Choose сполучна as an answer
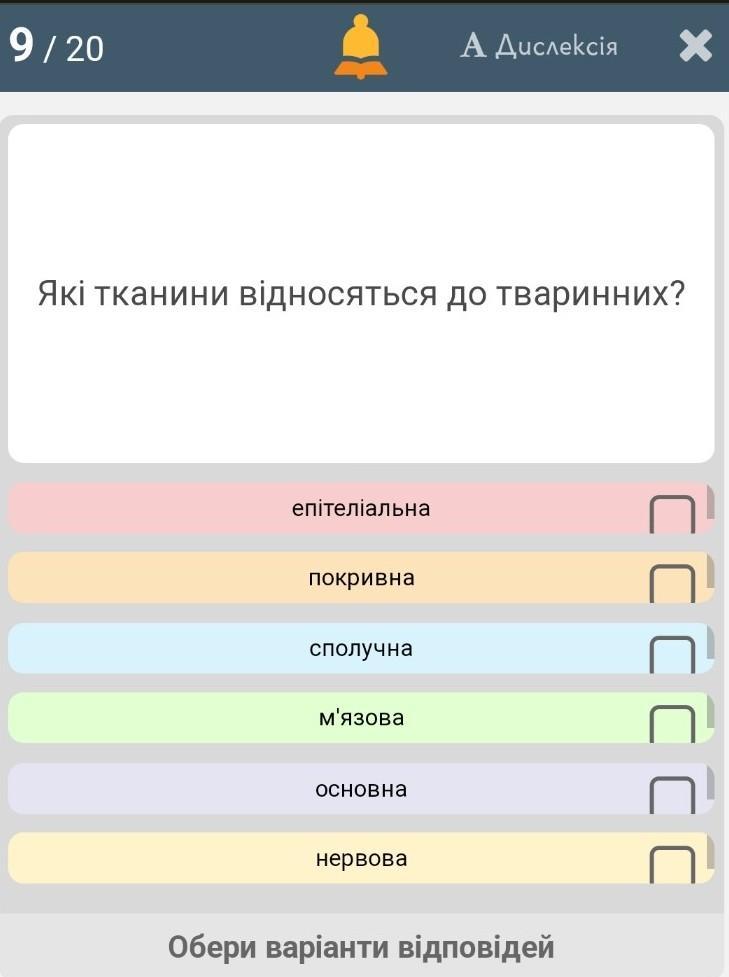 tap(361, 648)
